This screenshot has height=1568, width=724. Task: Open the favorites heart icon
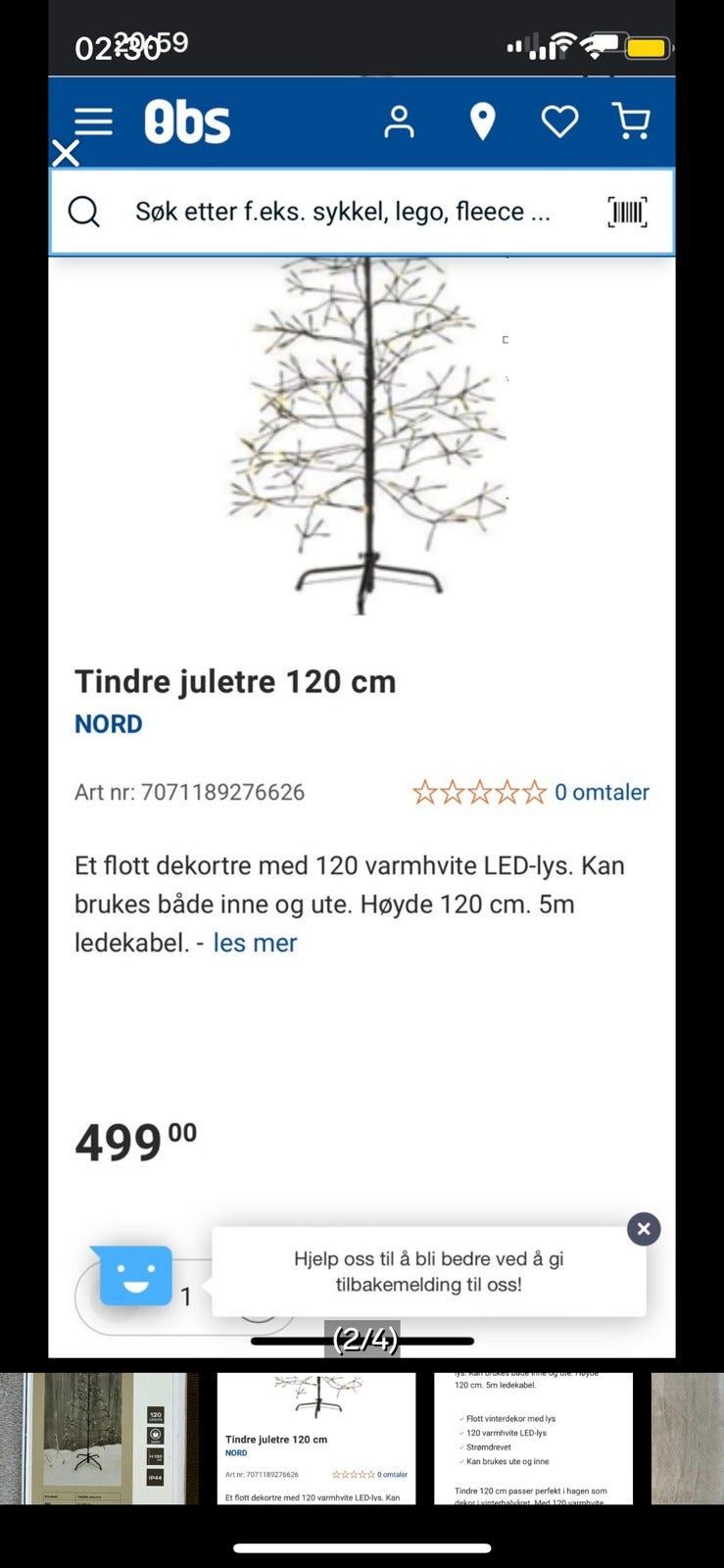[558, 121]
